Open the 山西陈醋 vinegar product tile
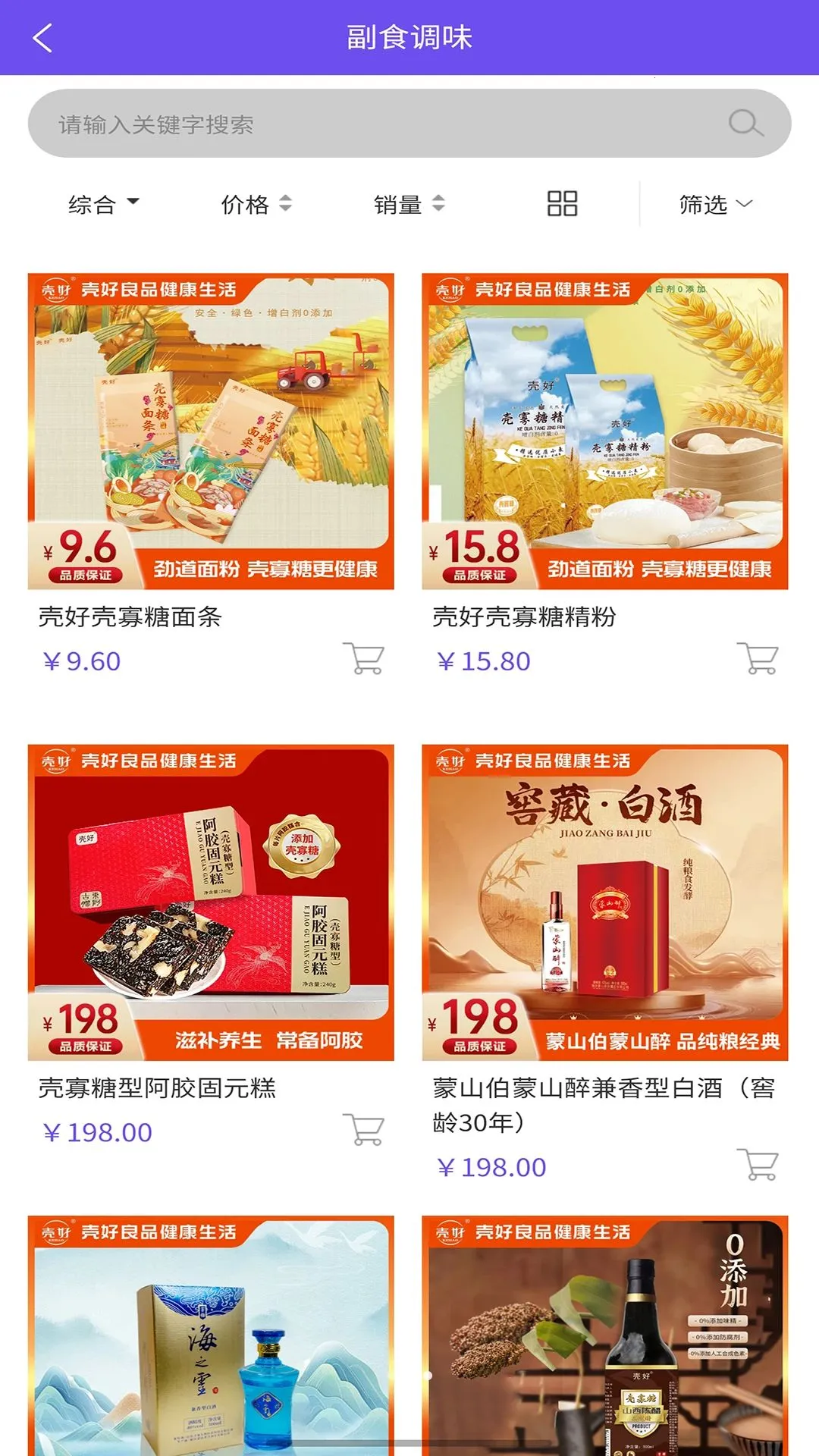Viewport: 819px width, 1456px height. coord(605,1335)
